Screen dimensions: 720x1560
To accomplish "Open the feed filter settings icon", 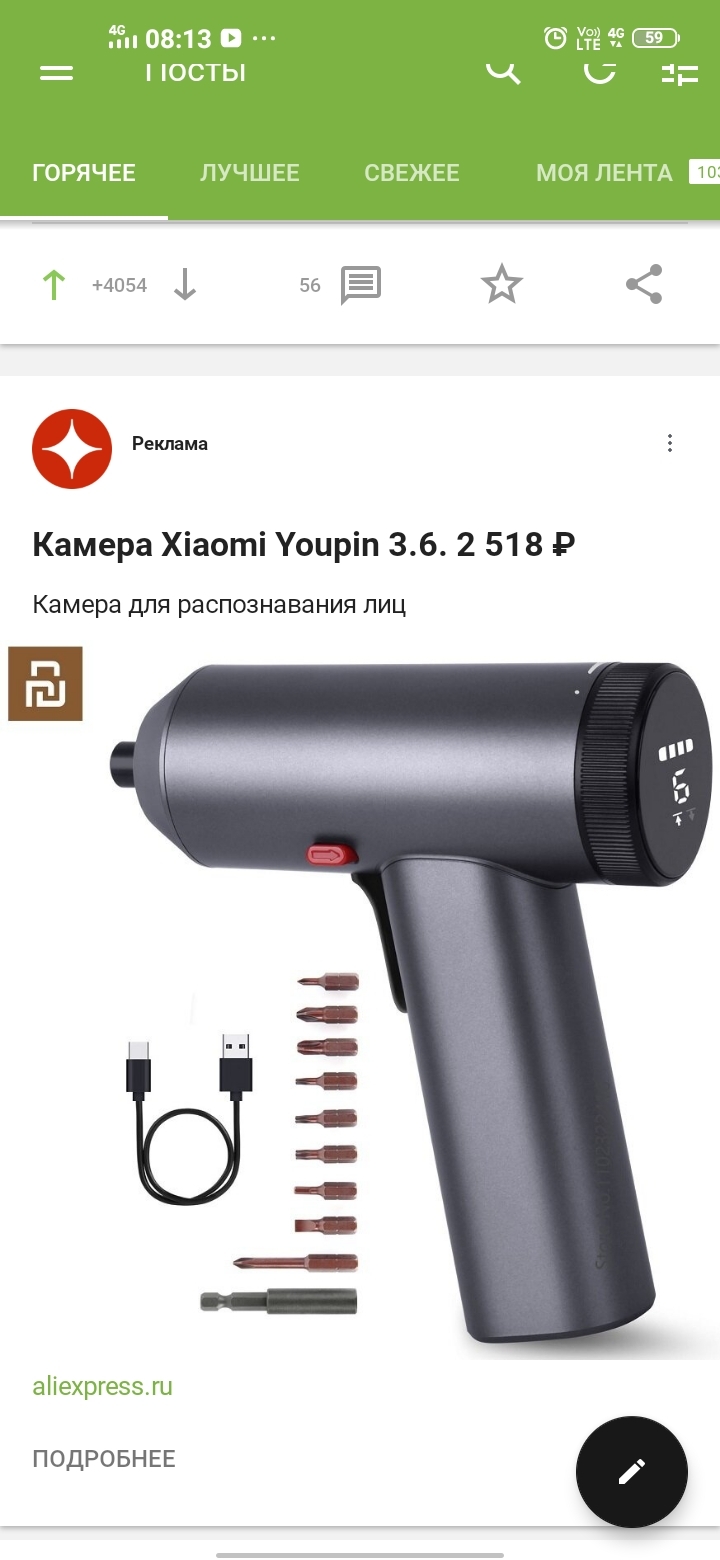I will click(x=680, y=73).
